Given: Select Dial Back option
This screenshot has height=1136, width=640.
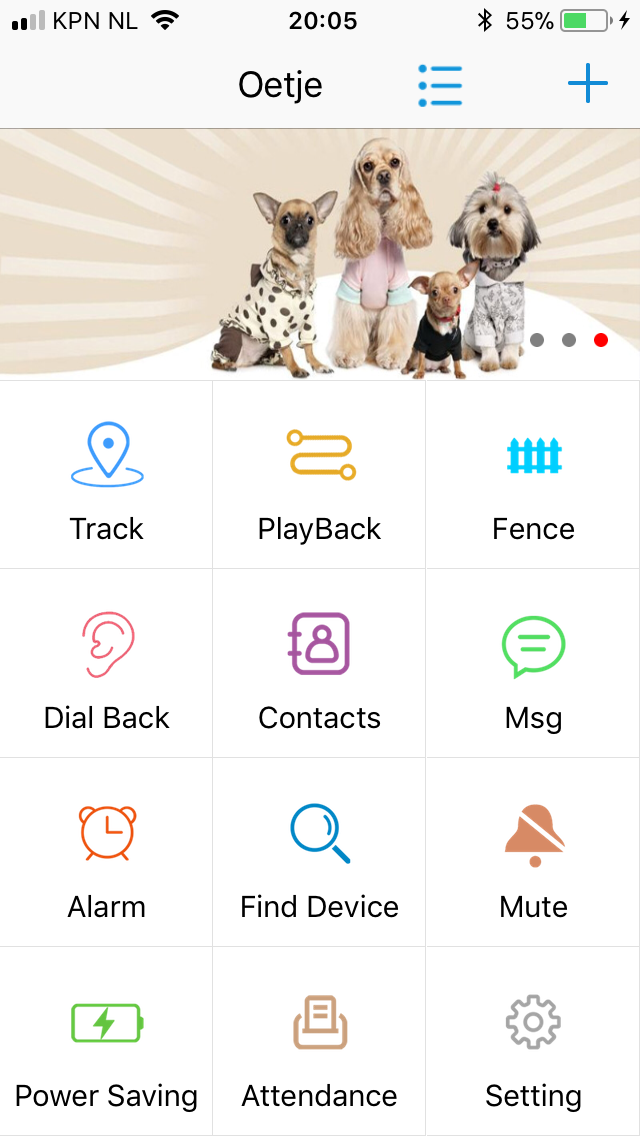Looking at the screenshot, I should coord(107,665).
